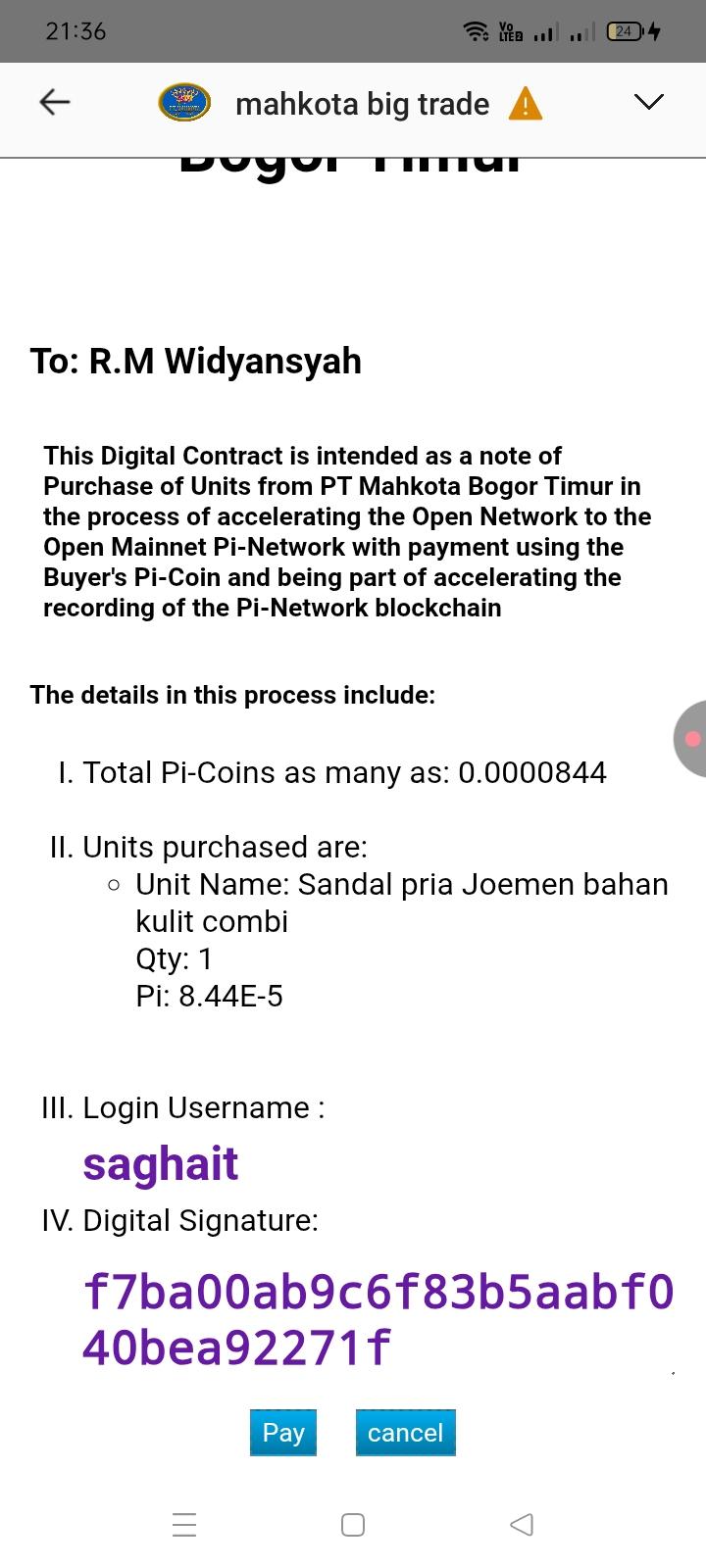The image size is (706, 1568).
Task: Confirm the contract with the Pay button
Action: click(283, 1433)
